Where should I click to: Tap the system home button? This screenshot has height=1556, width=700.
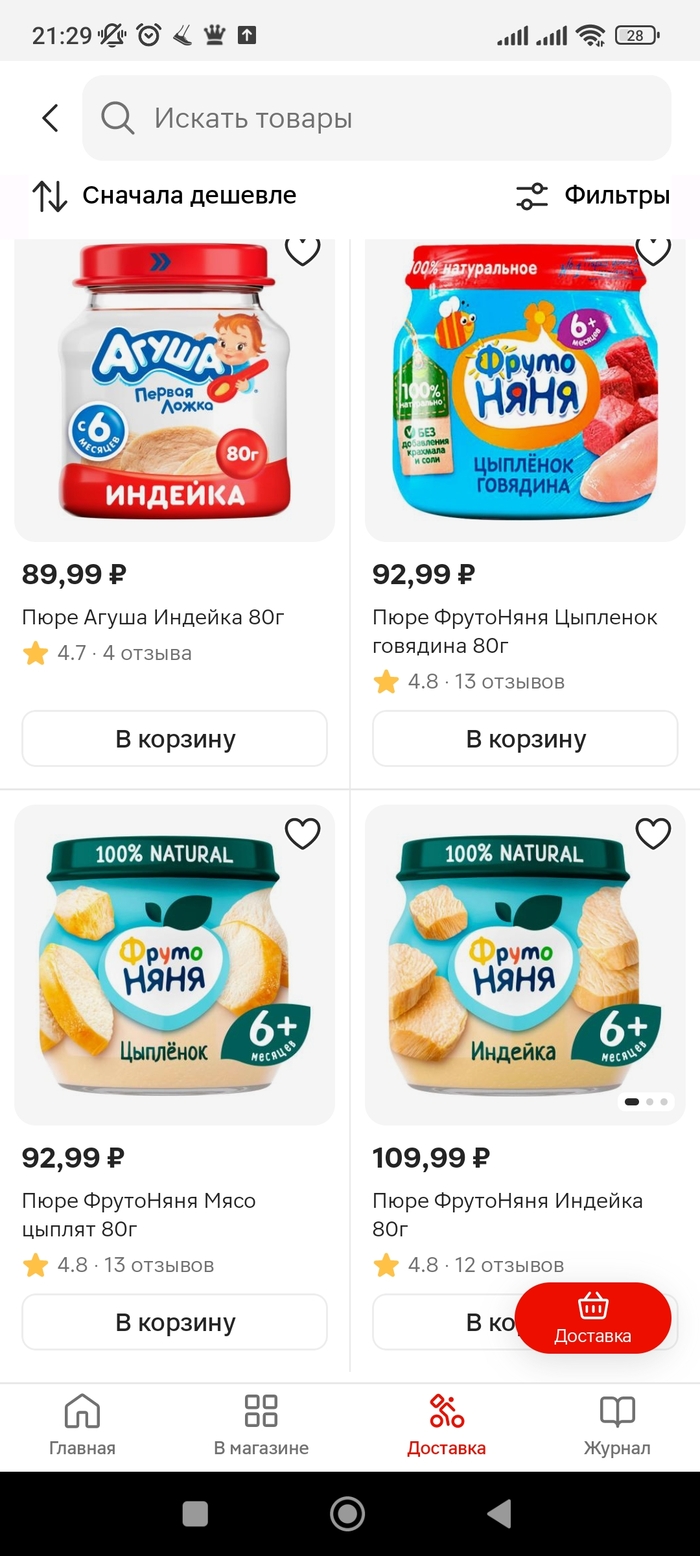click(x=347, y=1514)
